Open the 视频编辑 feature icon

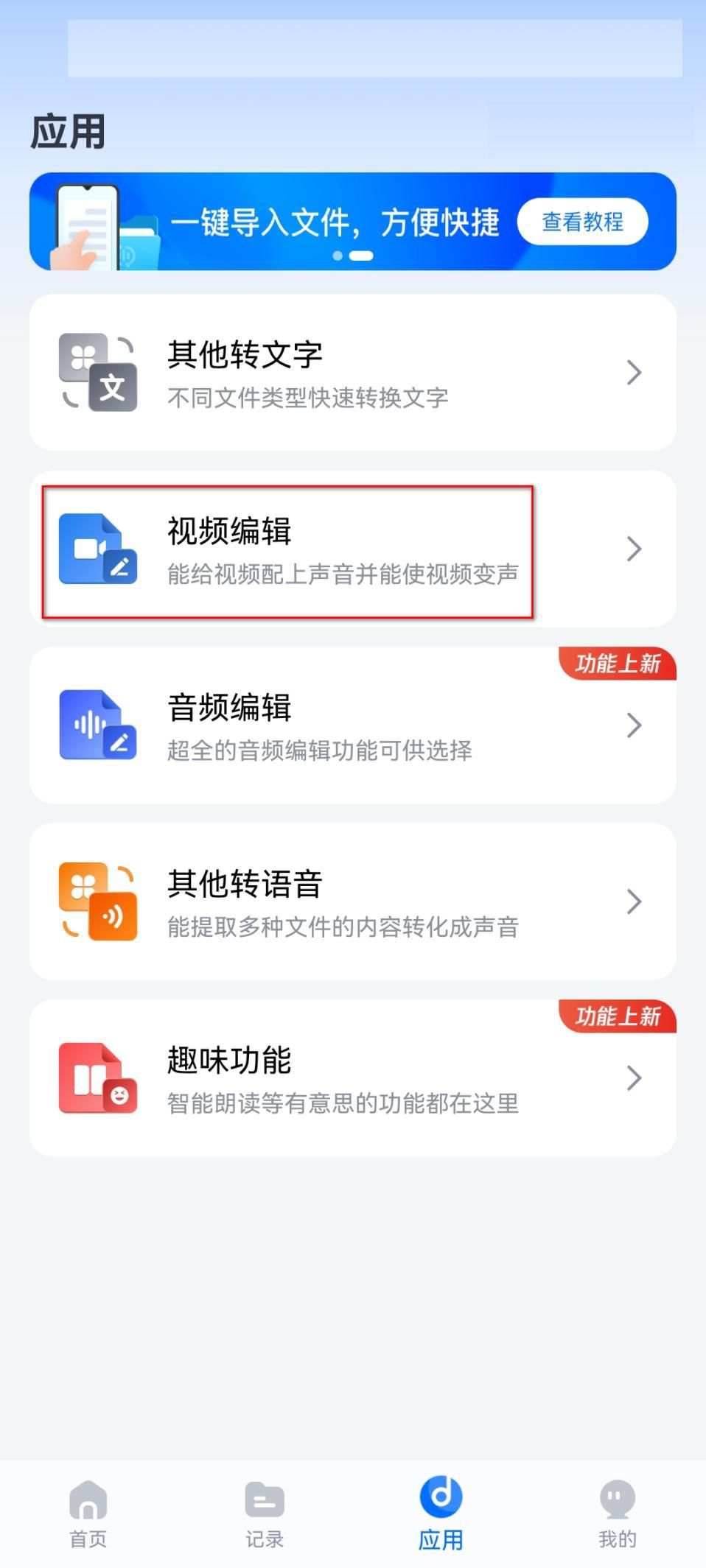[98, 548]
